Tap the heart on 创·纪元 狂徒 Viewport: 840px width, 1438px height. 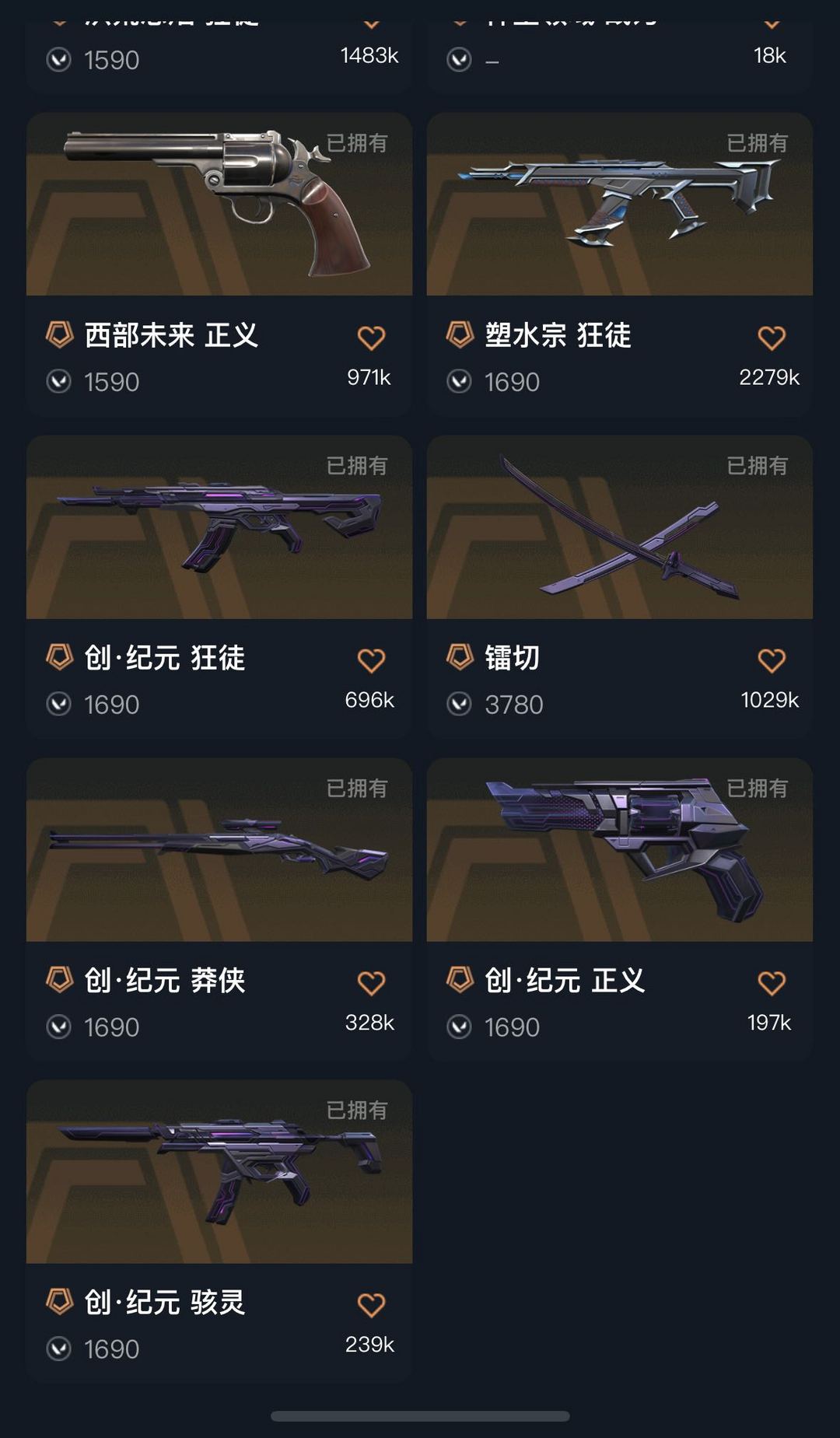pyautogui.click(x=371, y=660)
